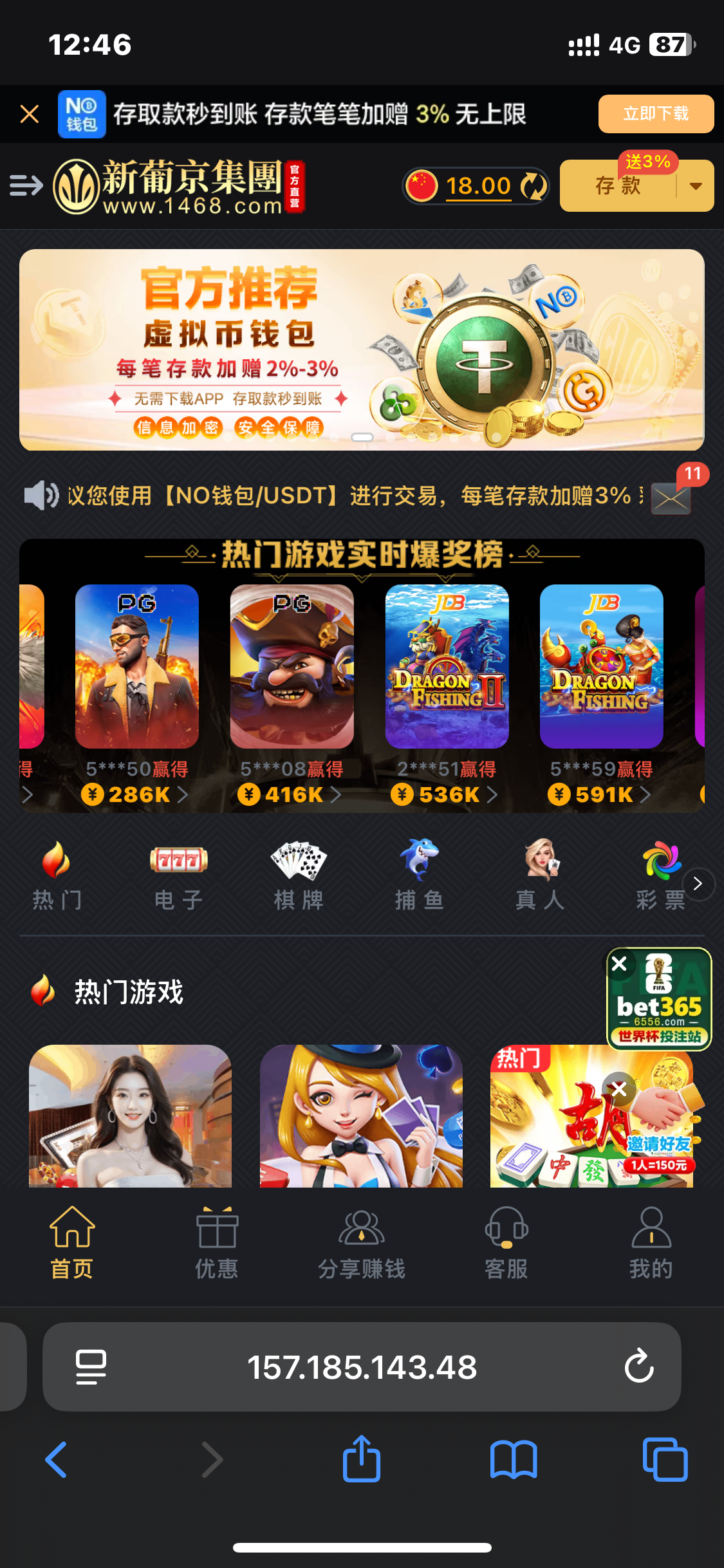Switch to the 捕鱼 category
Viewport: 724px width, 1568px height.
coord(419,875)
